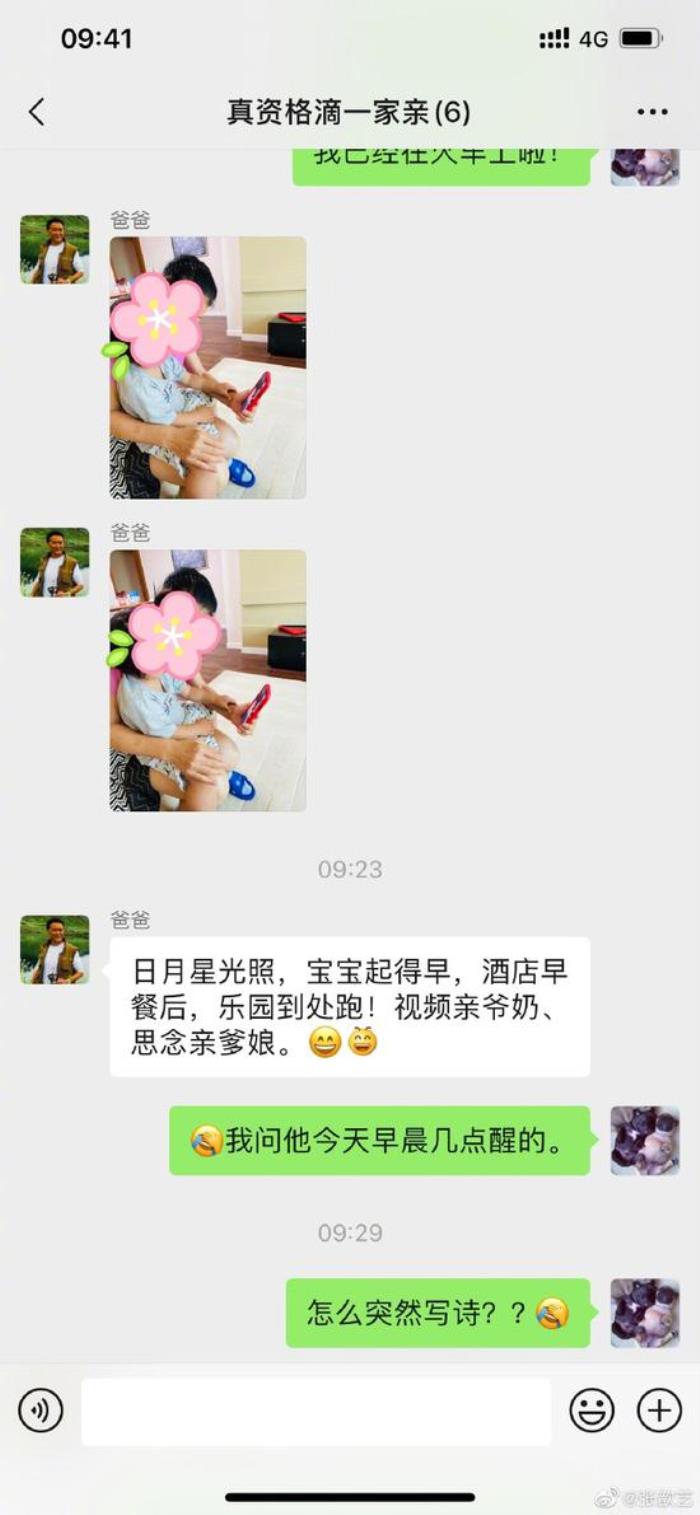Open the group chat details menu

pyautogui.click(x=652, y=112)
